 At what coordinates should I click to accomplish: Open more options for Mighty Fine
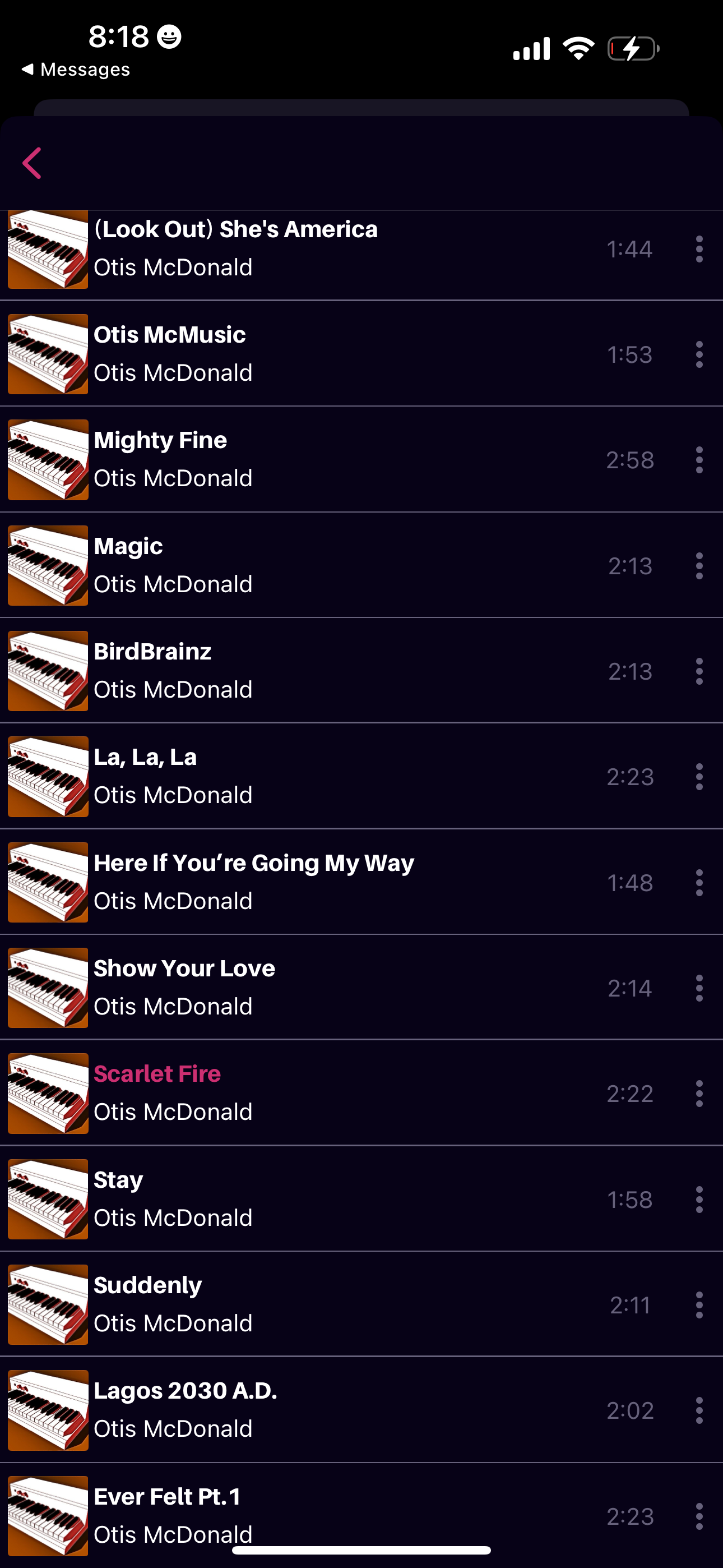[699, 459]
